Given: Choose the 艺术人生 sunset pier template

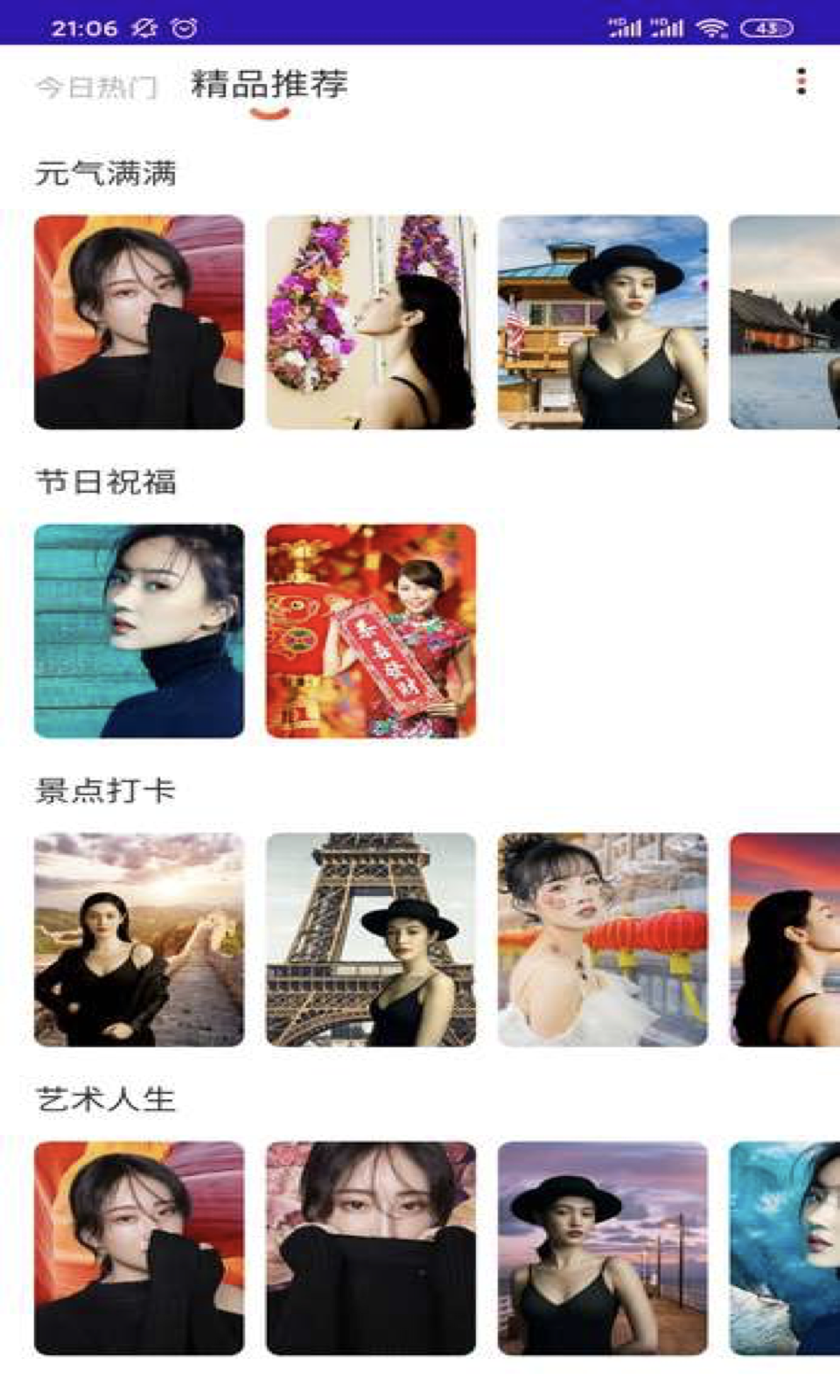Looking at the screenshot, I should 602,1248.
